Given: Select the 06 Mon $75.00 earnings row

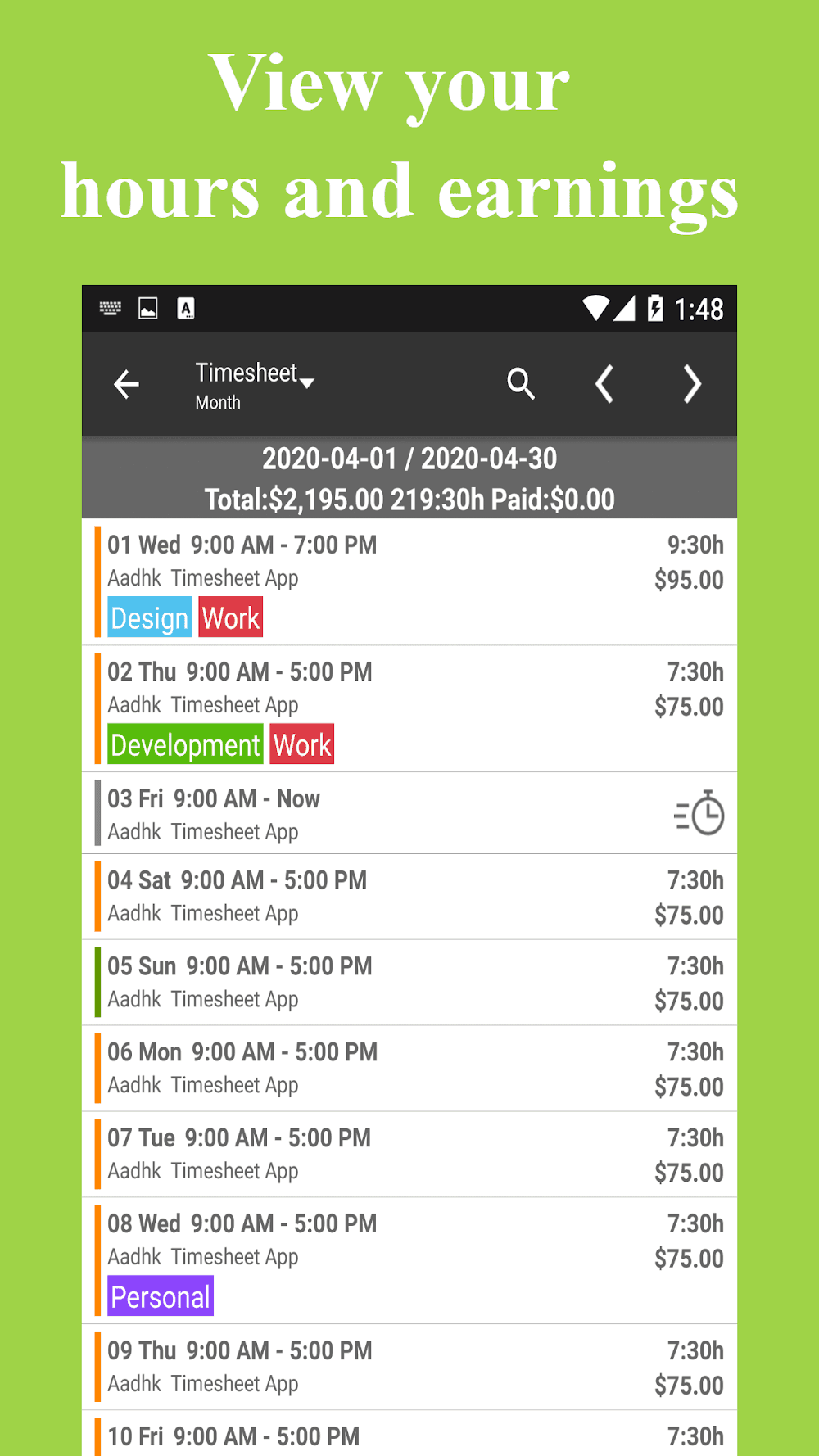Looking at the screenshot, I should (x=689, y=1086).
